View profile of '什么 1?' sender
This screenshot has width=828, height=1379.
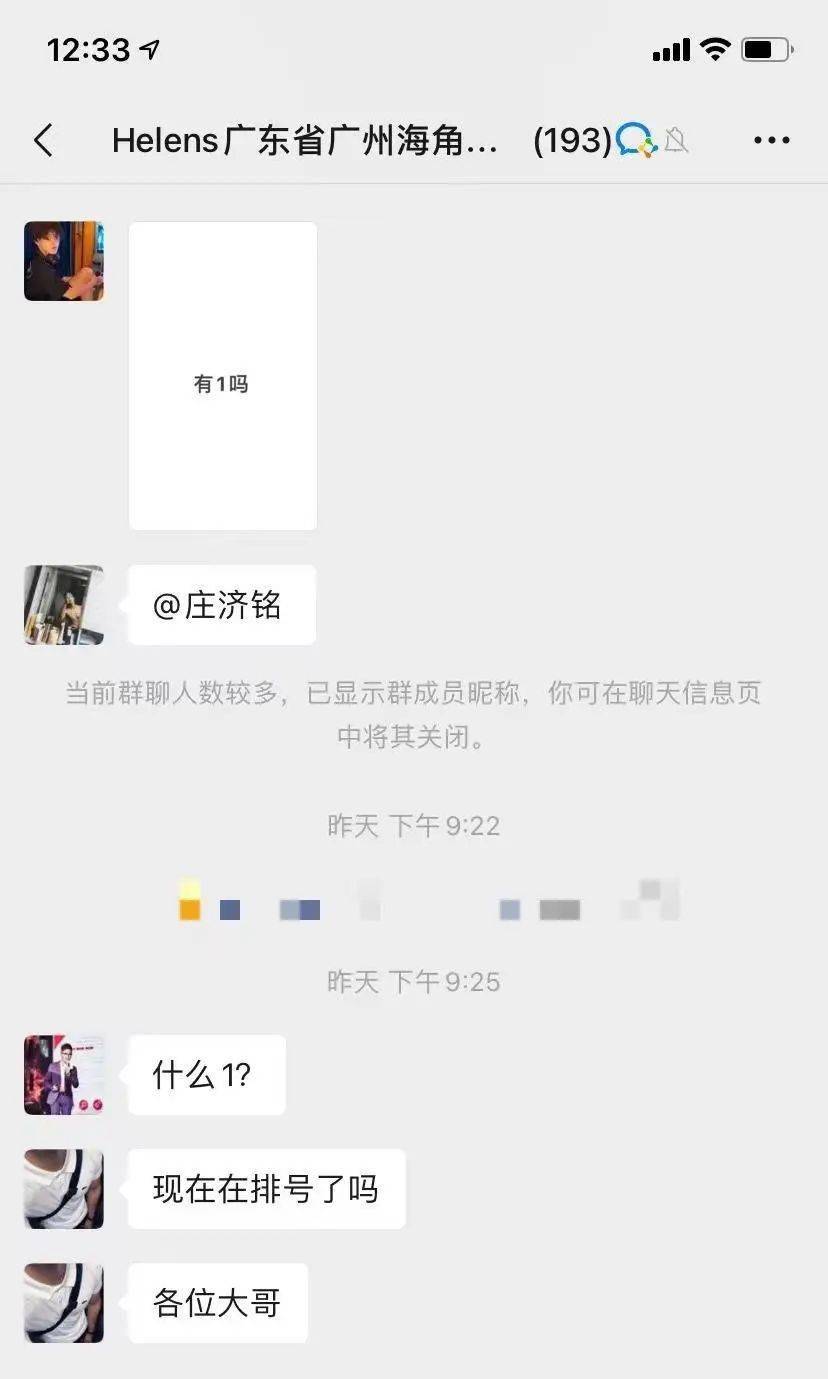(x=64, y=1075)
